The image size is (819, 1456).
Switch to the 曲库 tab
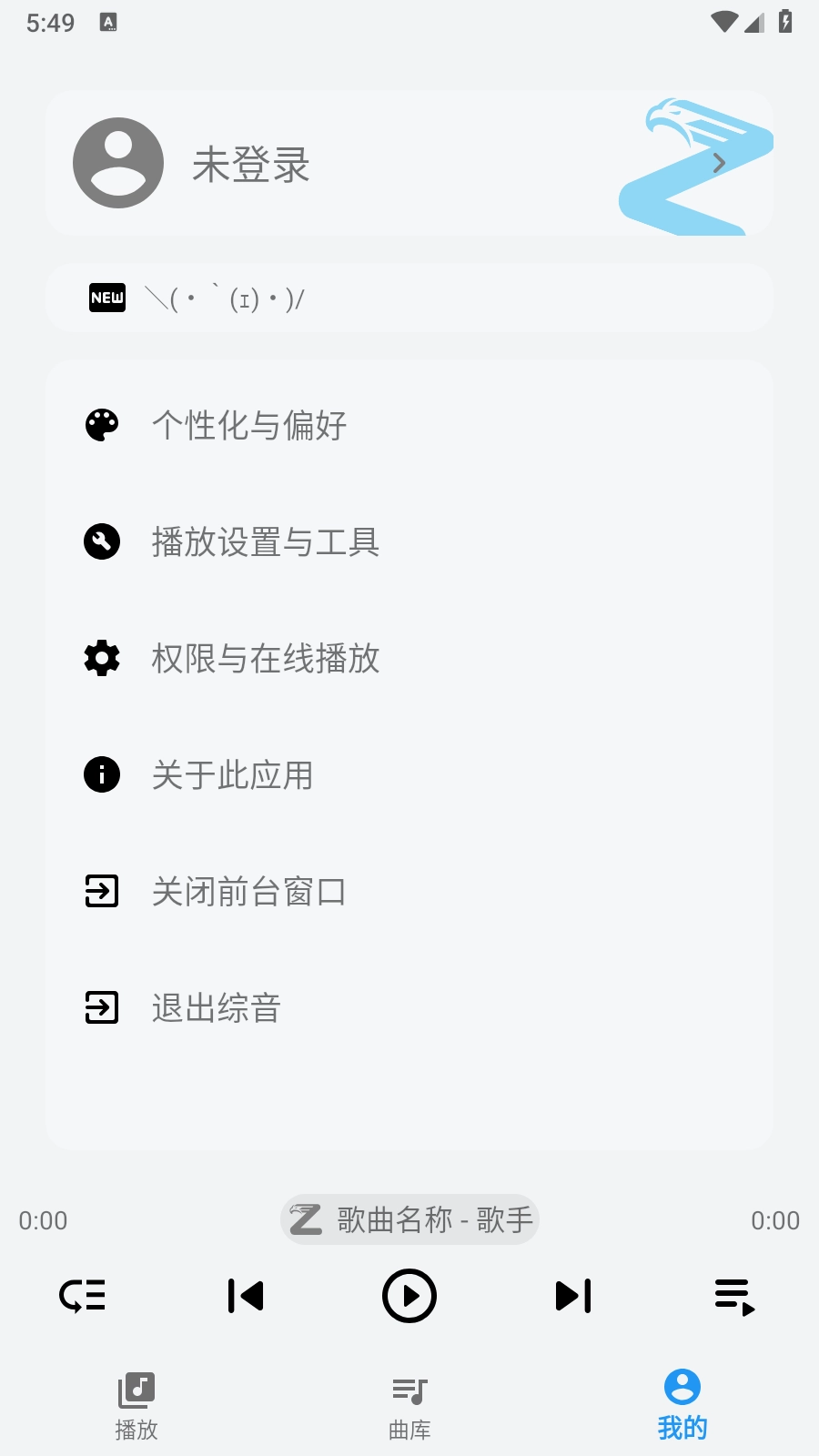pos(409,1406)
